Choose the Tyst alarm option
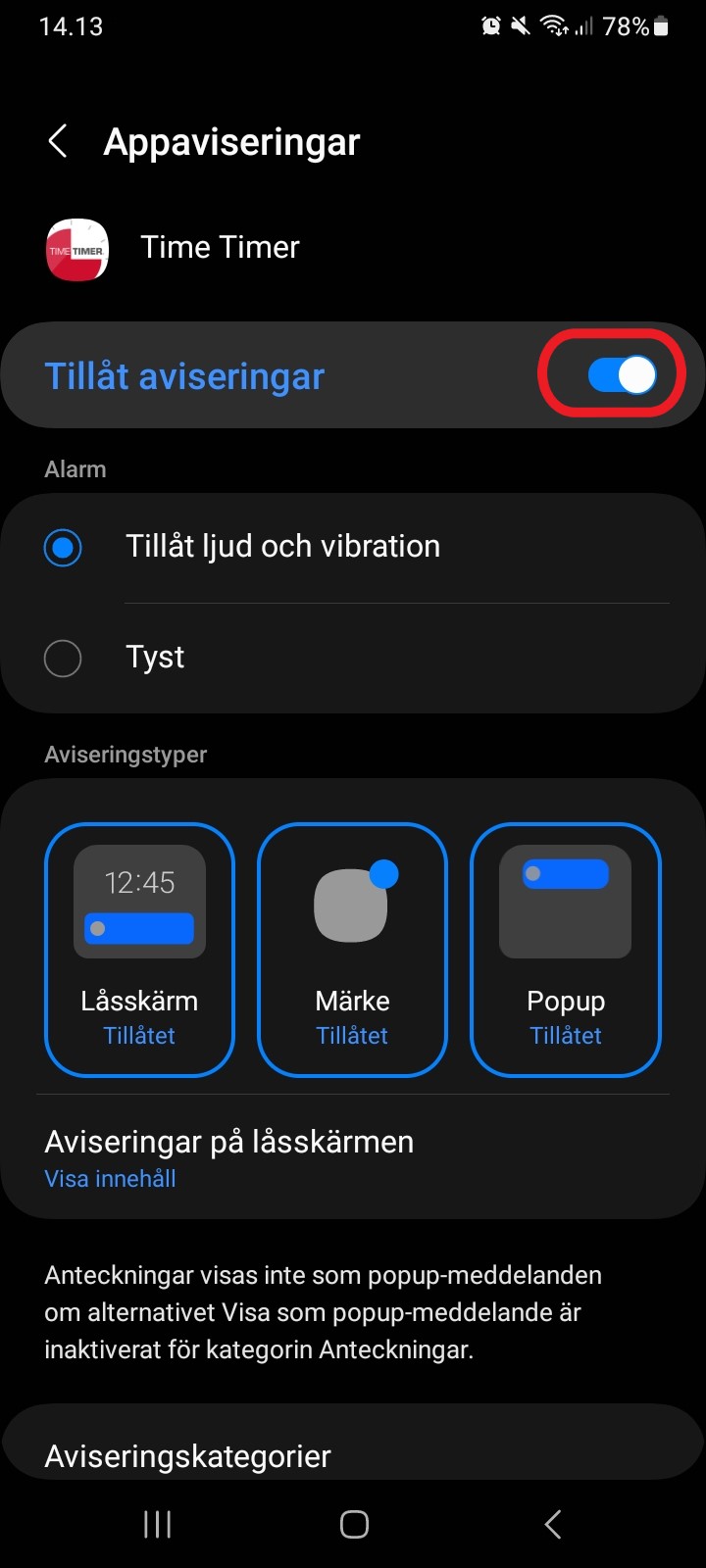This screenshot has width=706, height=1568. point(353,658)
